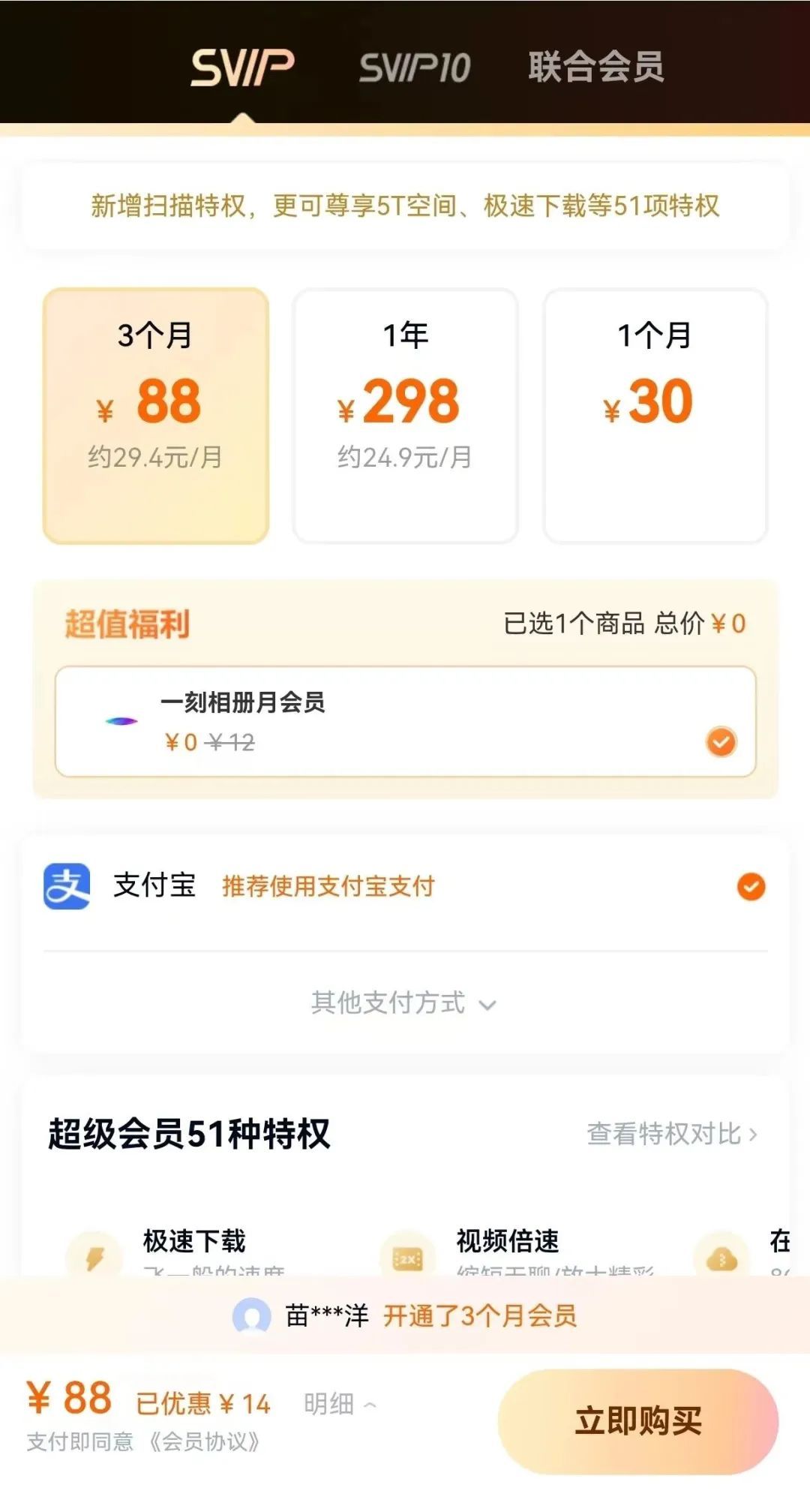The image size is (810, 1512).
Task: Open the 视频倍速 privilege item
Action: tap(507, 1243)
